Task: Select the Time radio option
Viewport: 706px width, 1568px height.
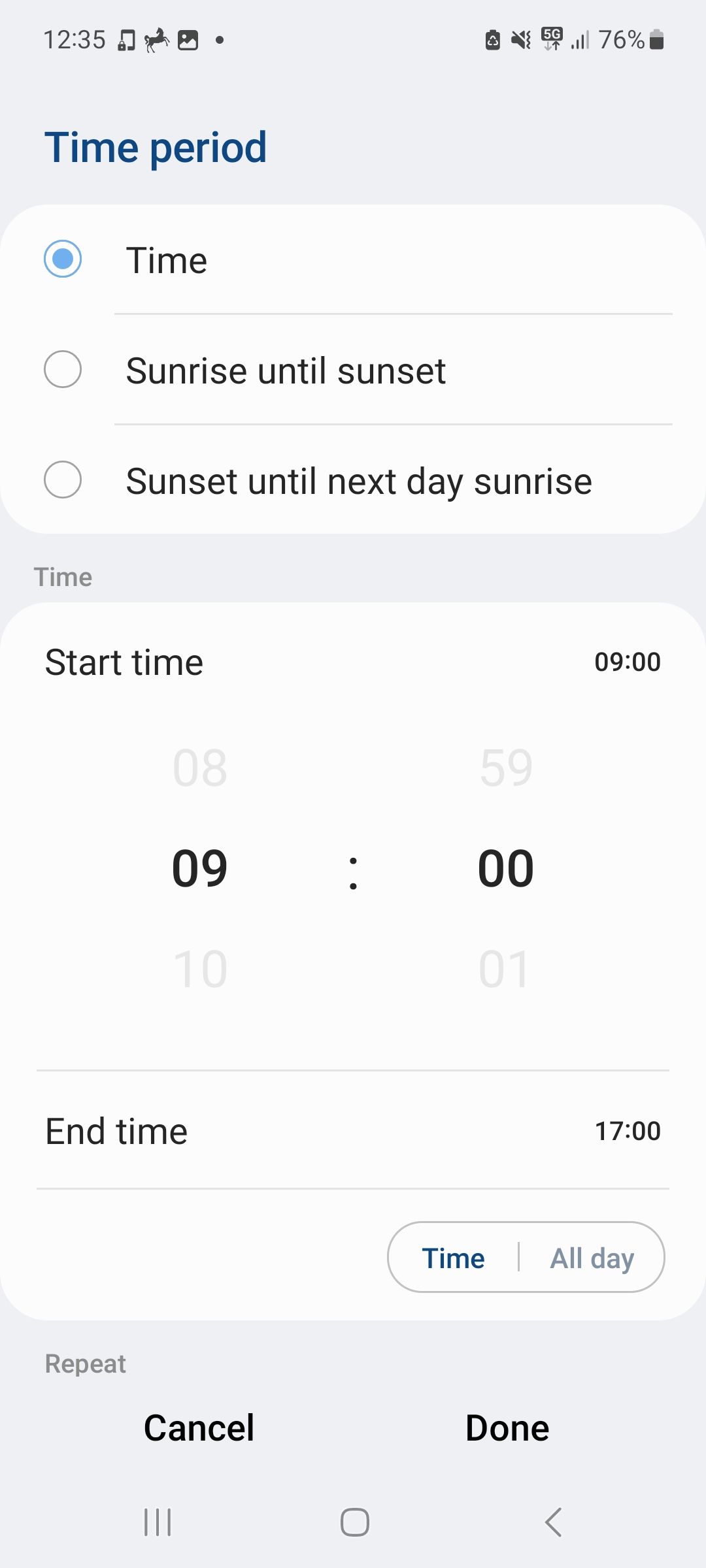Action: click(x=63, y=259)
